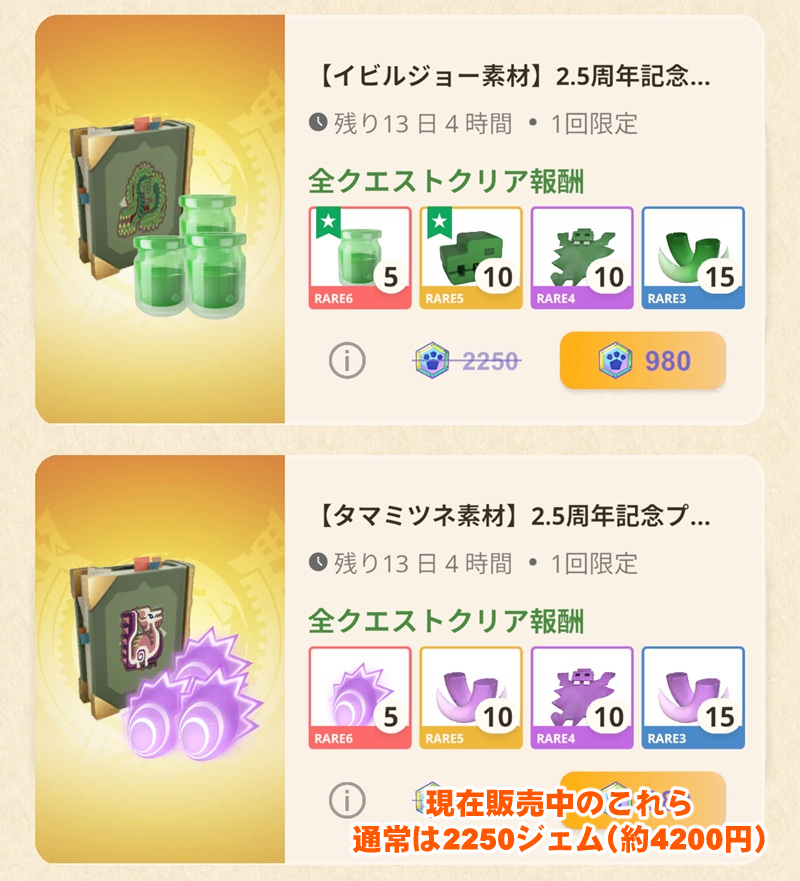View the RARE6 green jar reward in the イビルジョー pack

click(360, 257)
